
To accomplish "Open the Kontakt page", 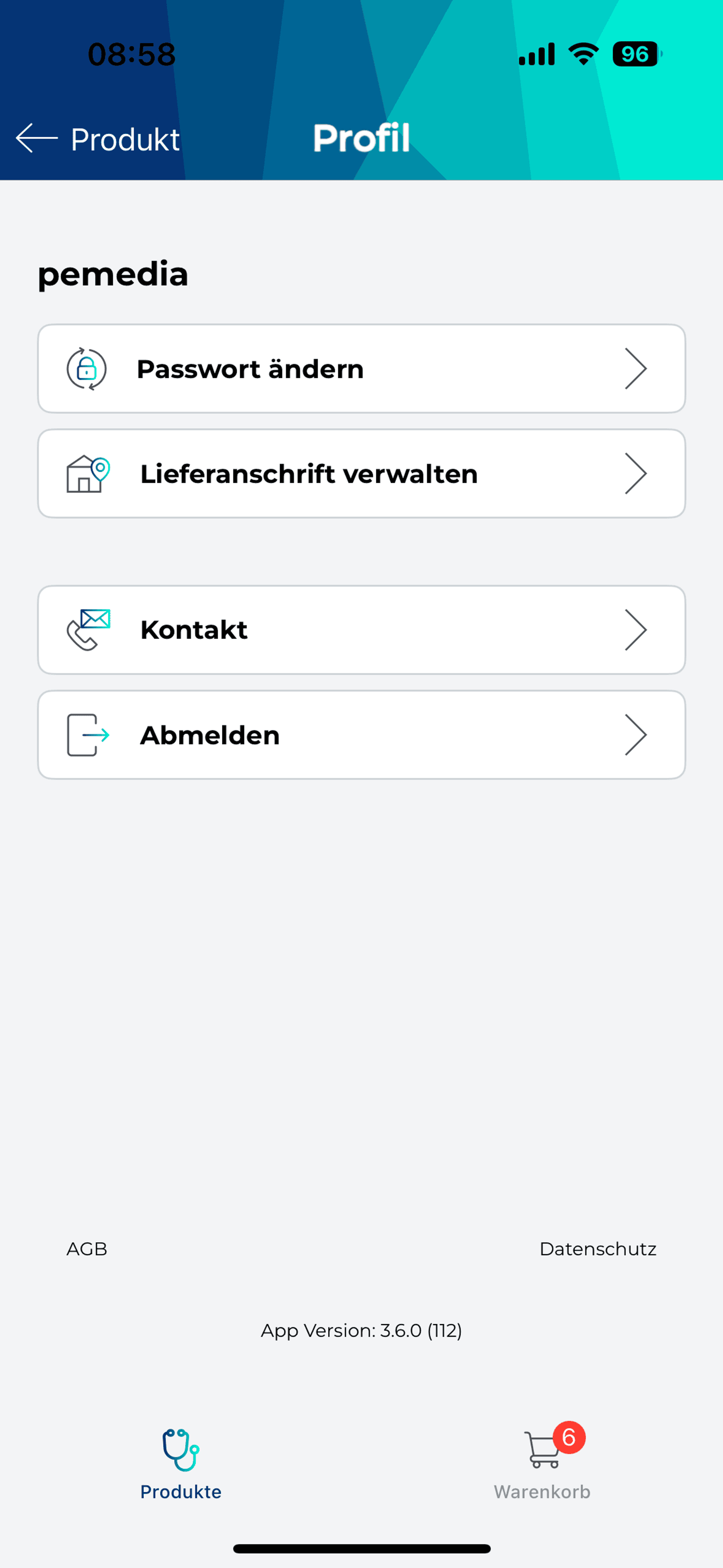I will 361,630.
